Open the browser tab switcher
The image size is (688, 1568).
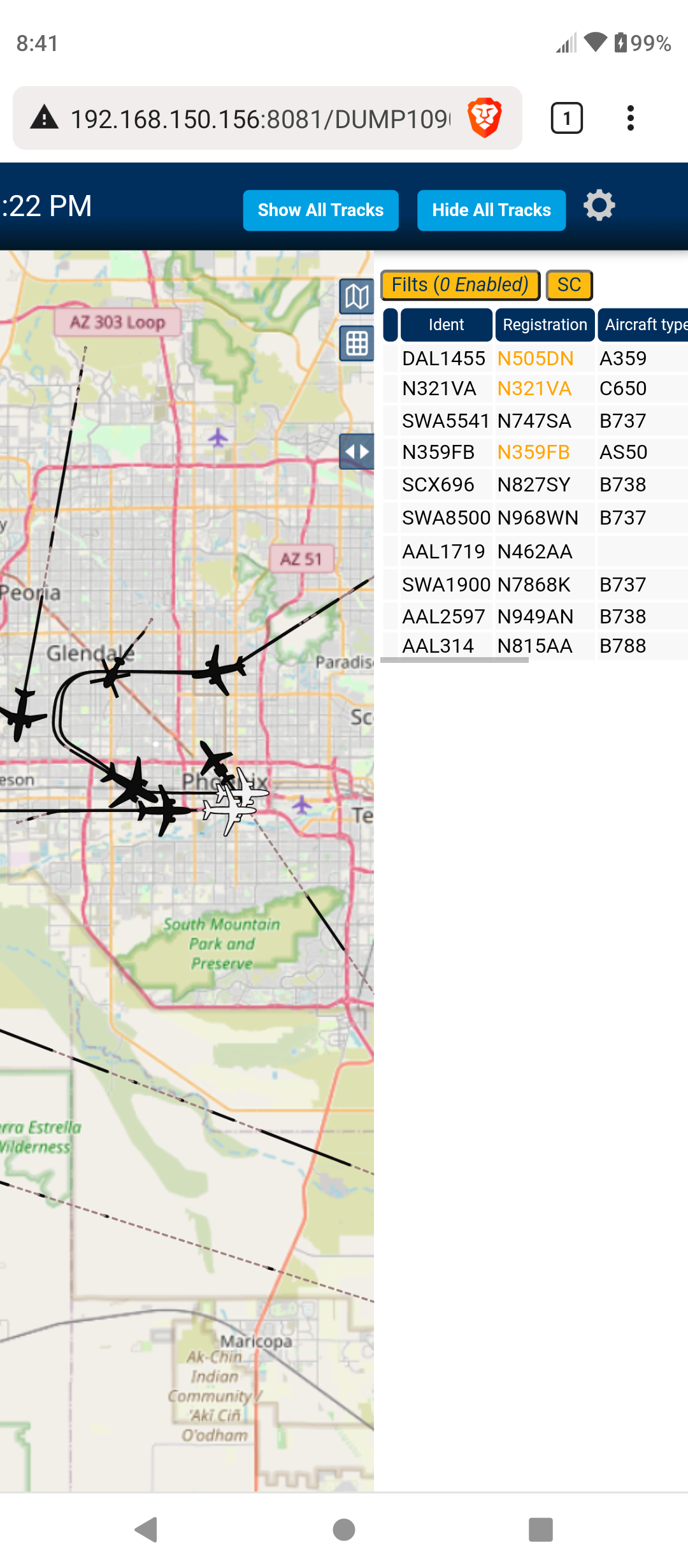[x=566, y=118]
